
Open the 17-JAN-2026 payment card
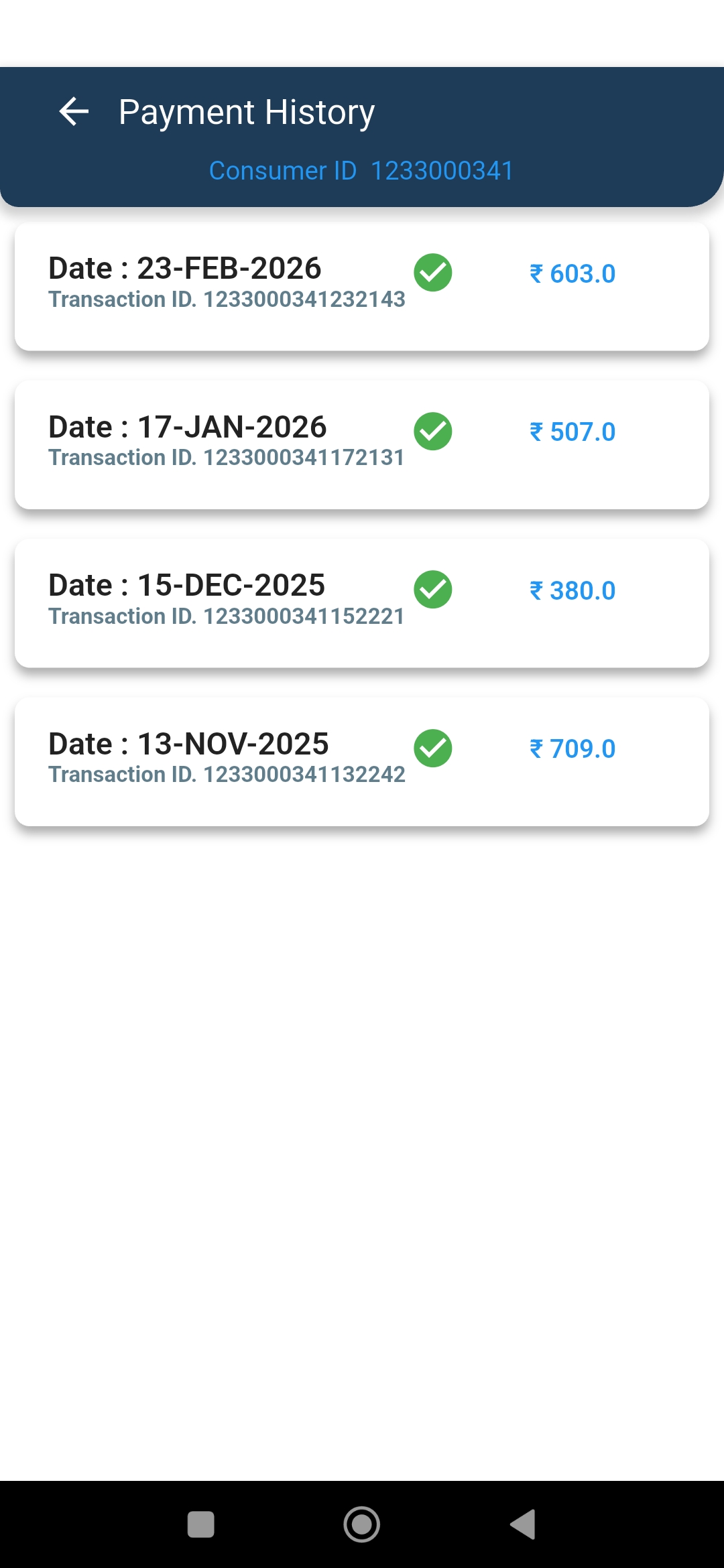point(362,444)
